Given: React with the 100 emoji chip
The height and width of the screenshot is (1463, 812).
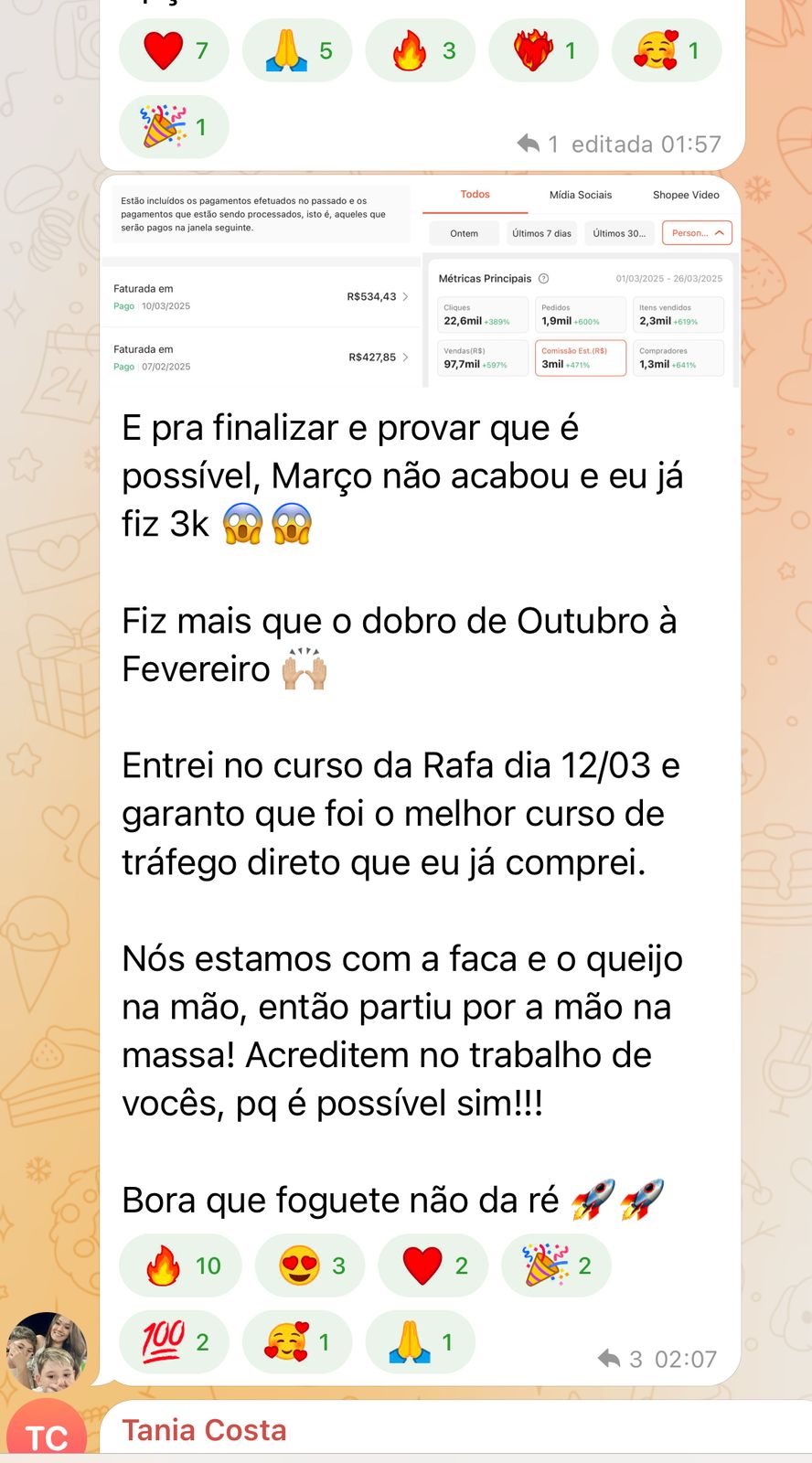Looking at the screenshot, I should [174, 1341].
